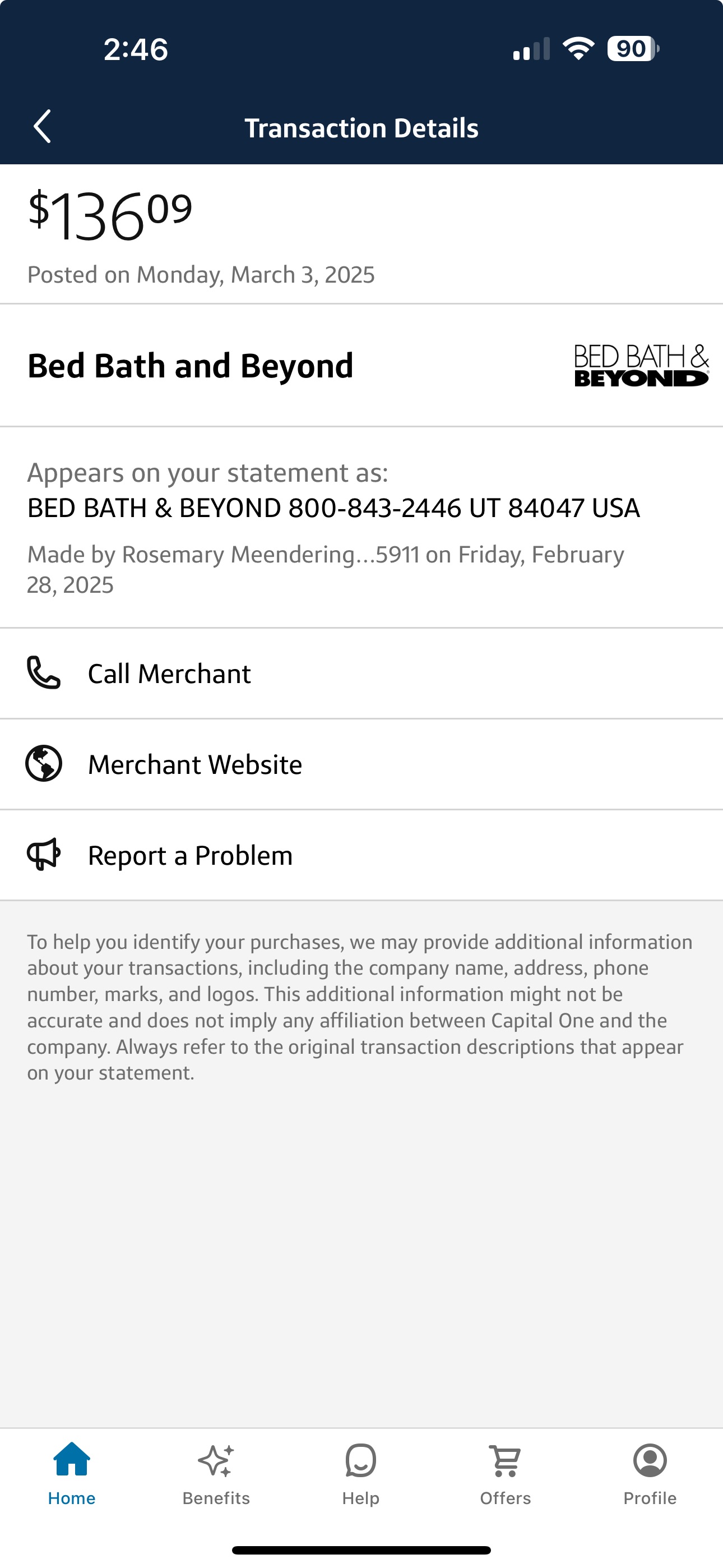
Task: Open the Profile tab
Action: (650, 1474)
